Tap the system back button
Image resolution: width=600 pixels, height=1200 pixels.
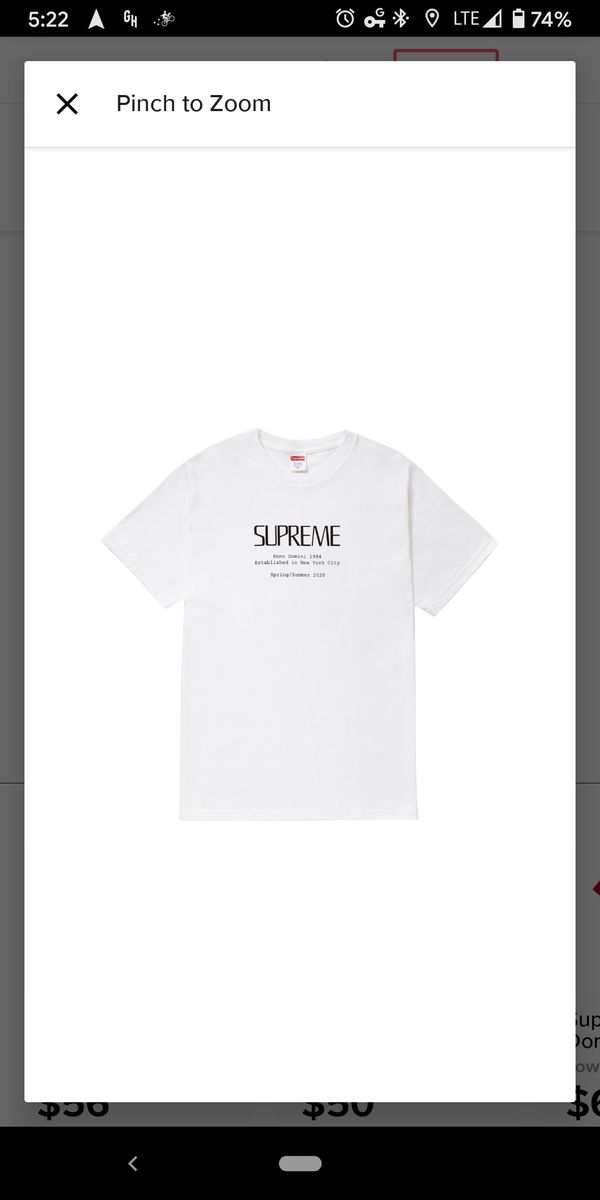coord(132,1163)
